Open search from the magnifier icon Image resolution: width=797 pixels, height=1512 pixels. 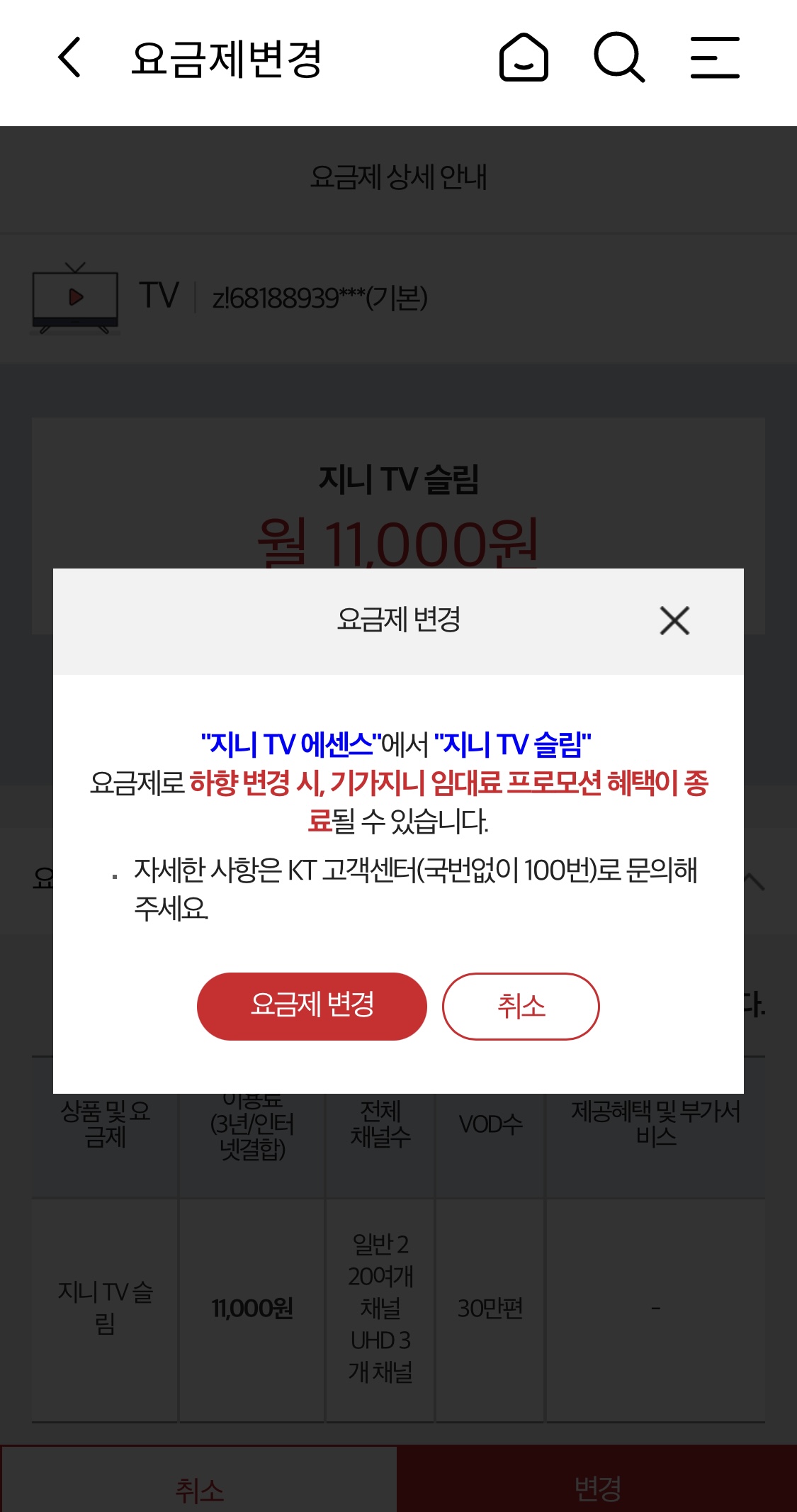[619, 57]
